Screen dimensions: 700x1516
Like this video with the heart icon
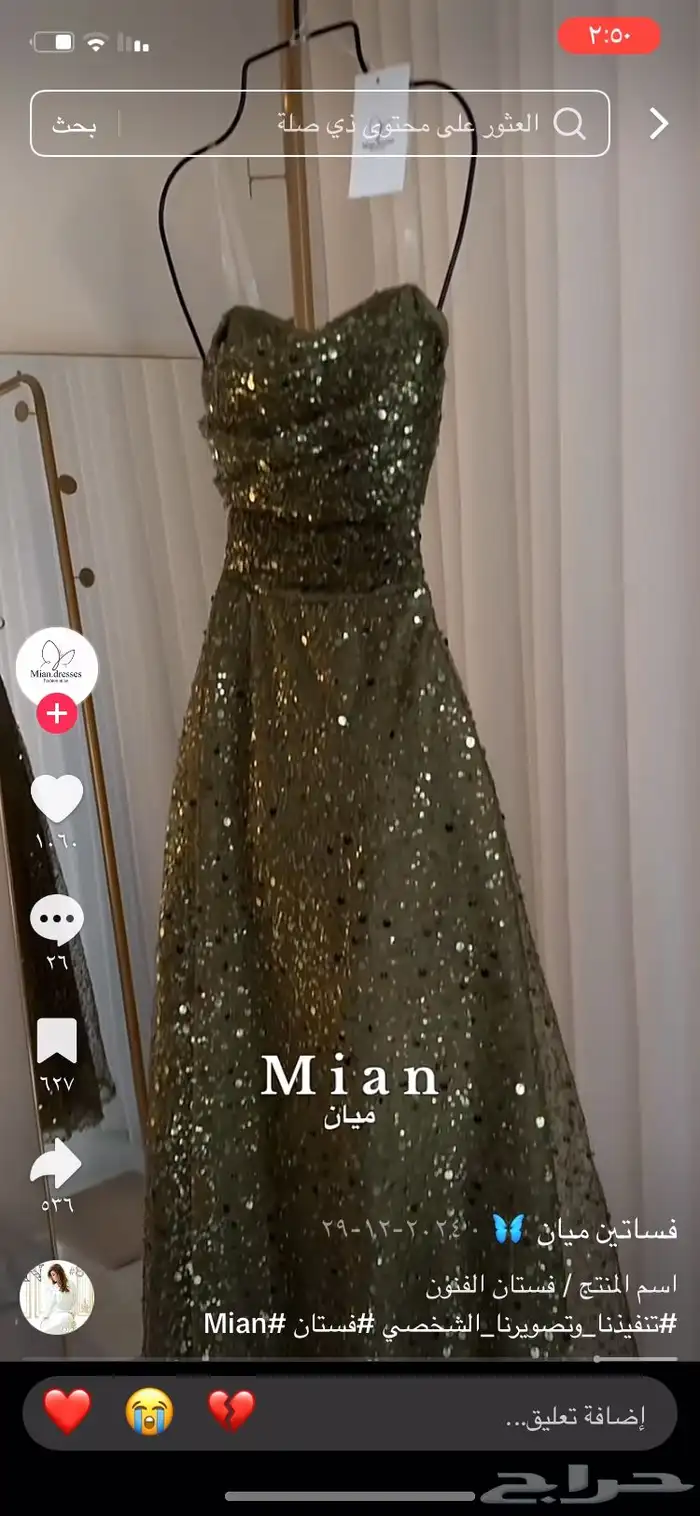pyautogui.click(x=57, y=797)
